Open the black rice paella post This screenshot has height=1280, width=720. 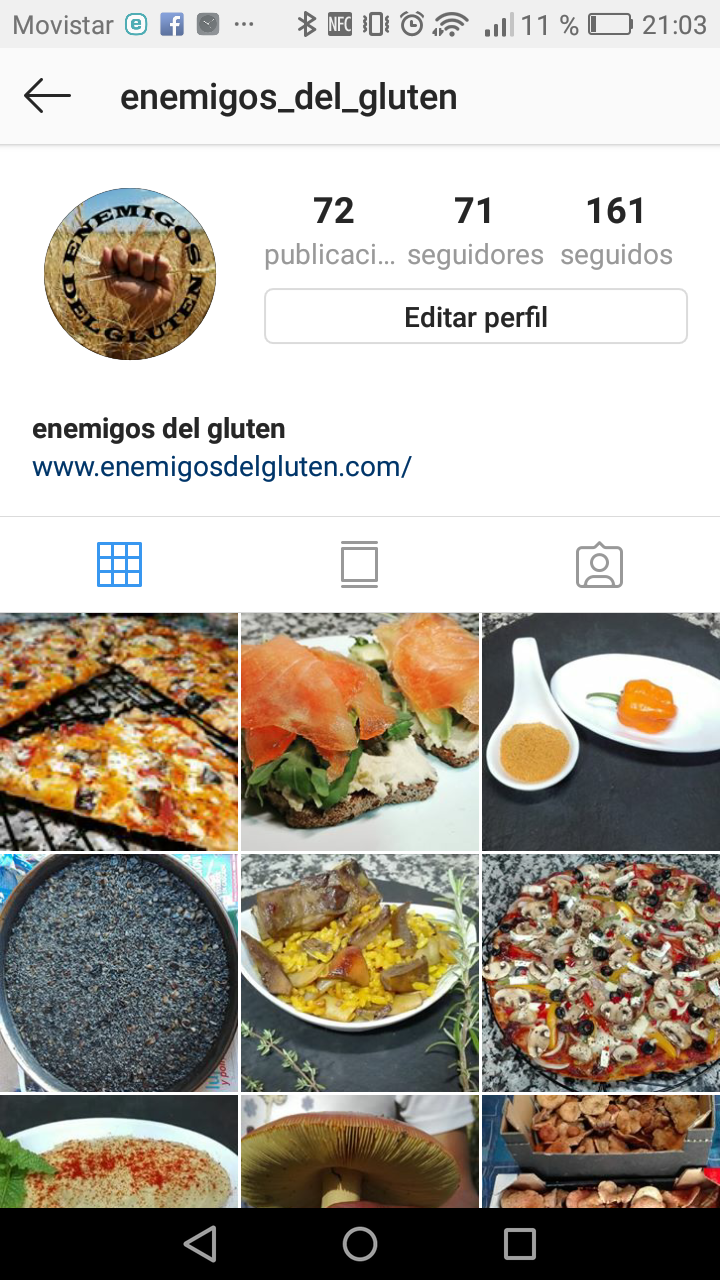[x=119, y=972]
